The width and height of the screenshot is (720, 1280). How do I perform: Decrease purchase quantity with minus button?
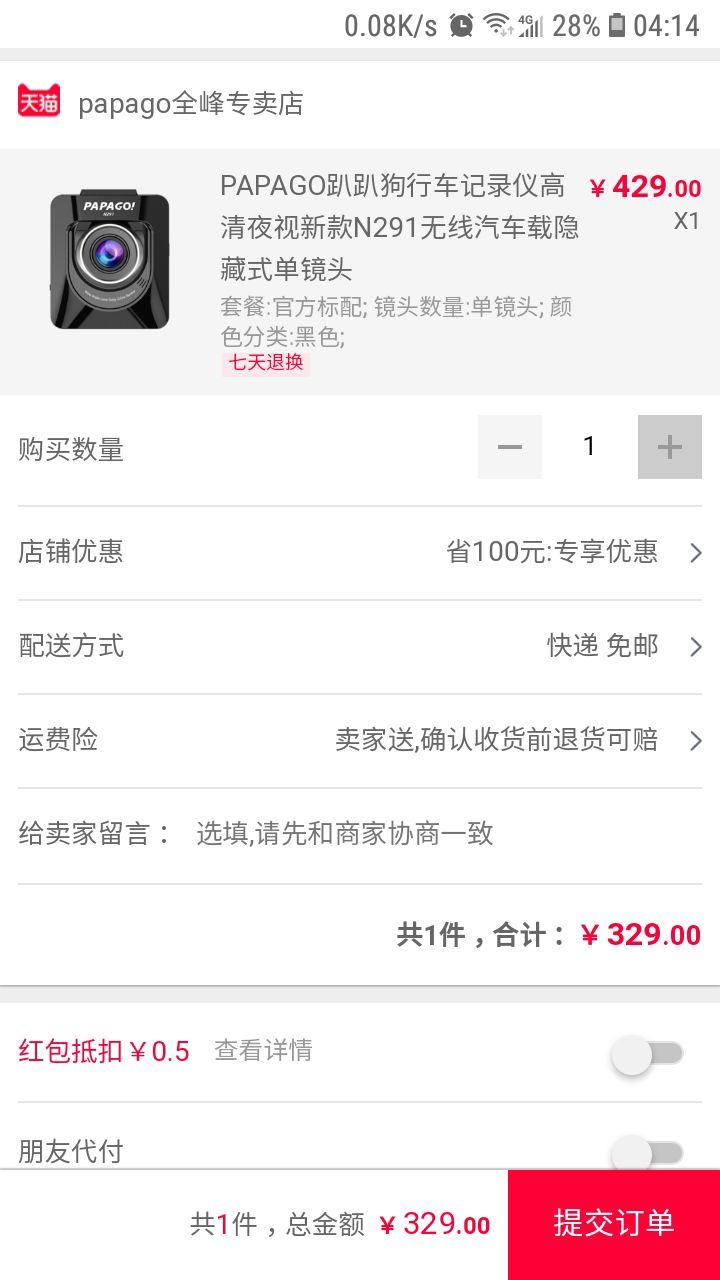click(510, 447)
